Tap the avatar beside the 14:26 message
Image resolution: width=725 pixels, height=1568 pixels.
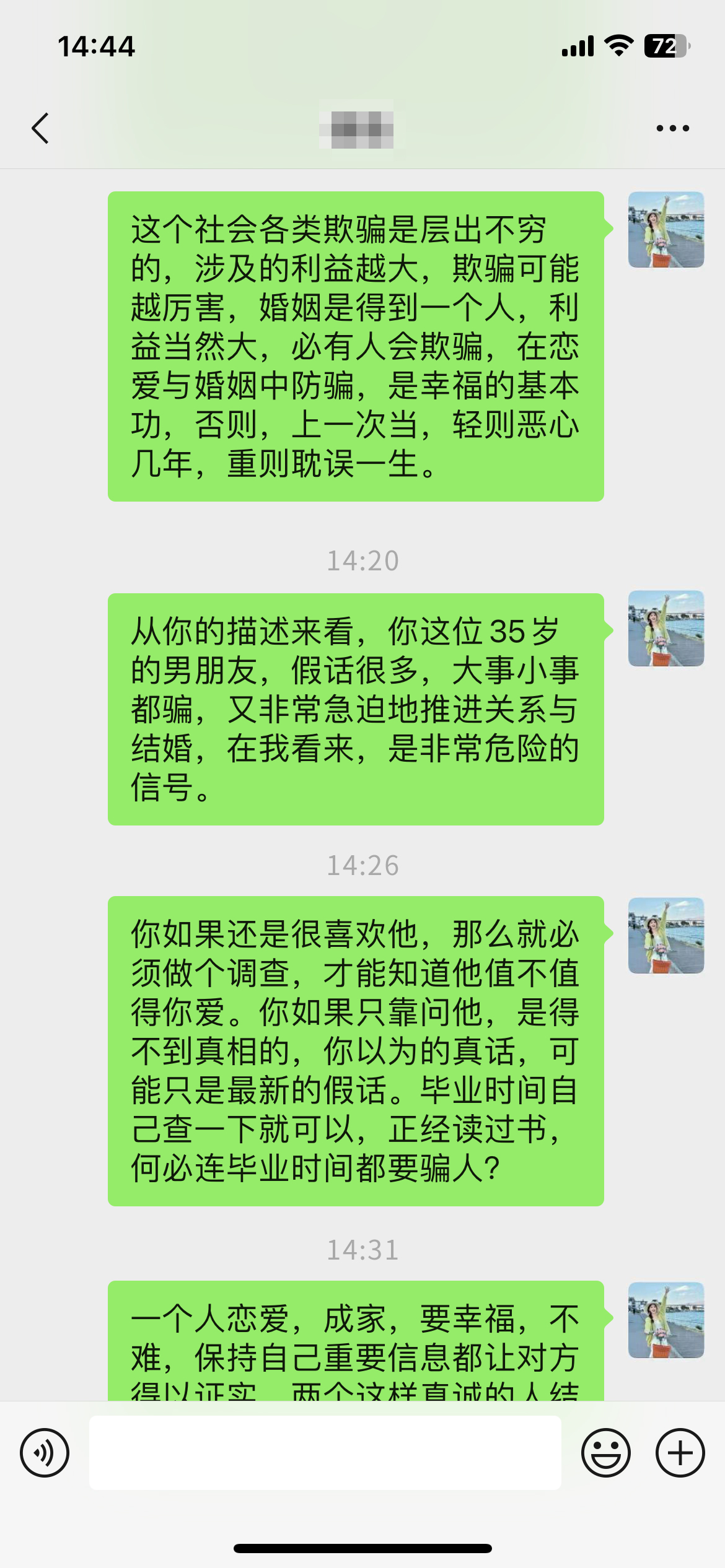pyautogui.click(x=666, y=935)
